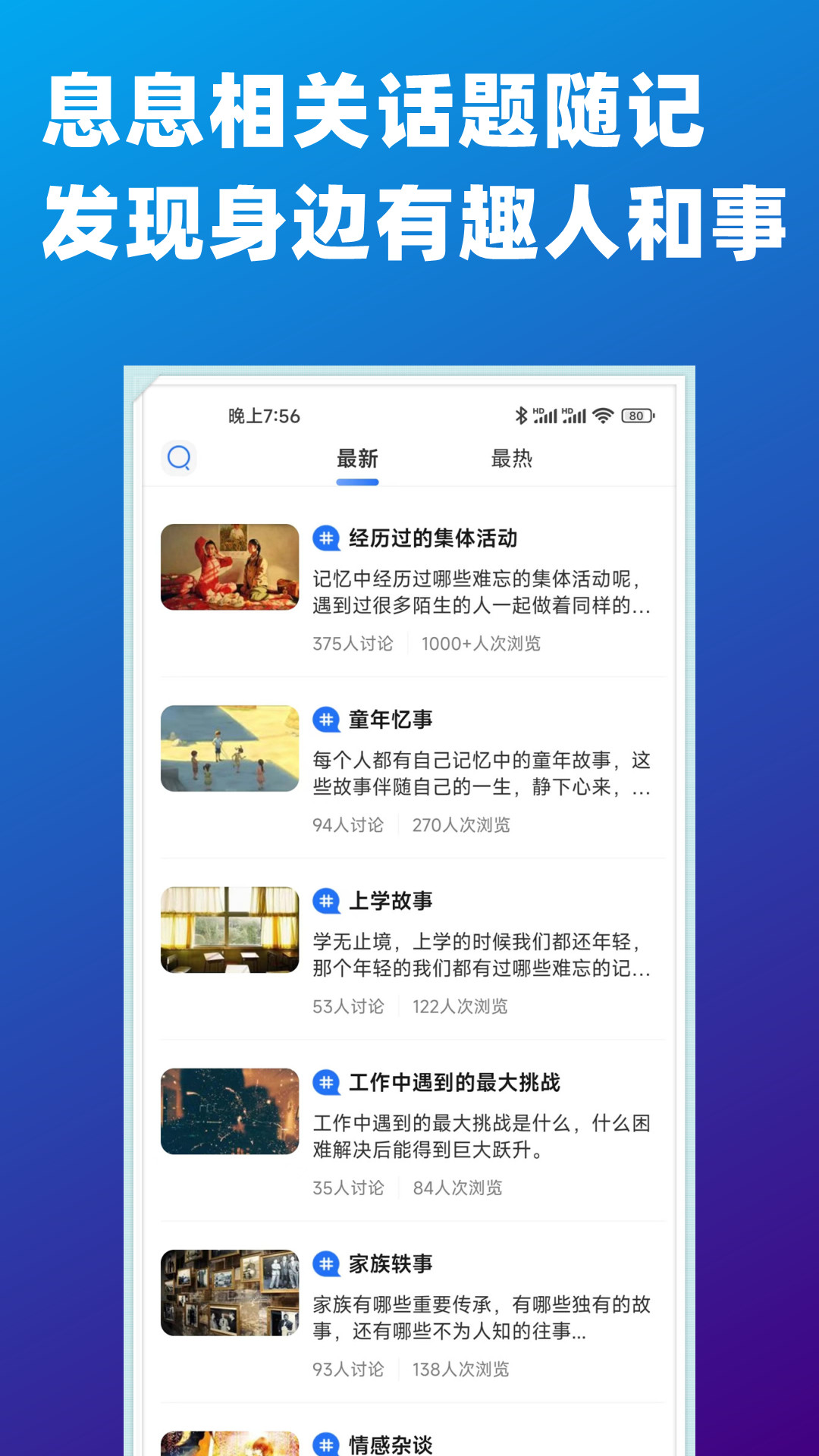Screen dimensions: 819x1456
Task: Tap the WiFi icon in status bar
Action: tap(604, 416)
